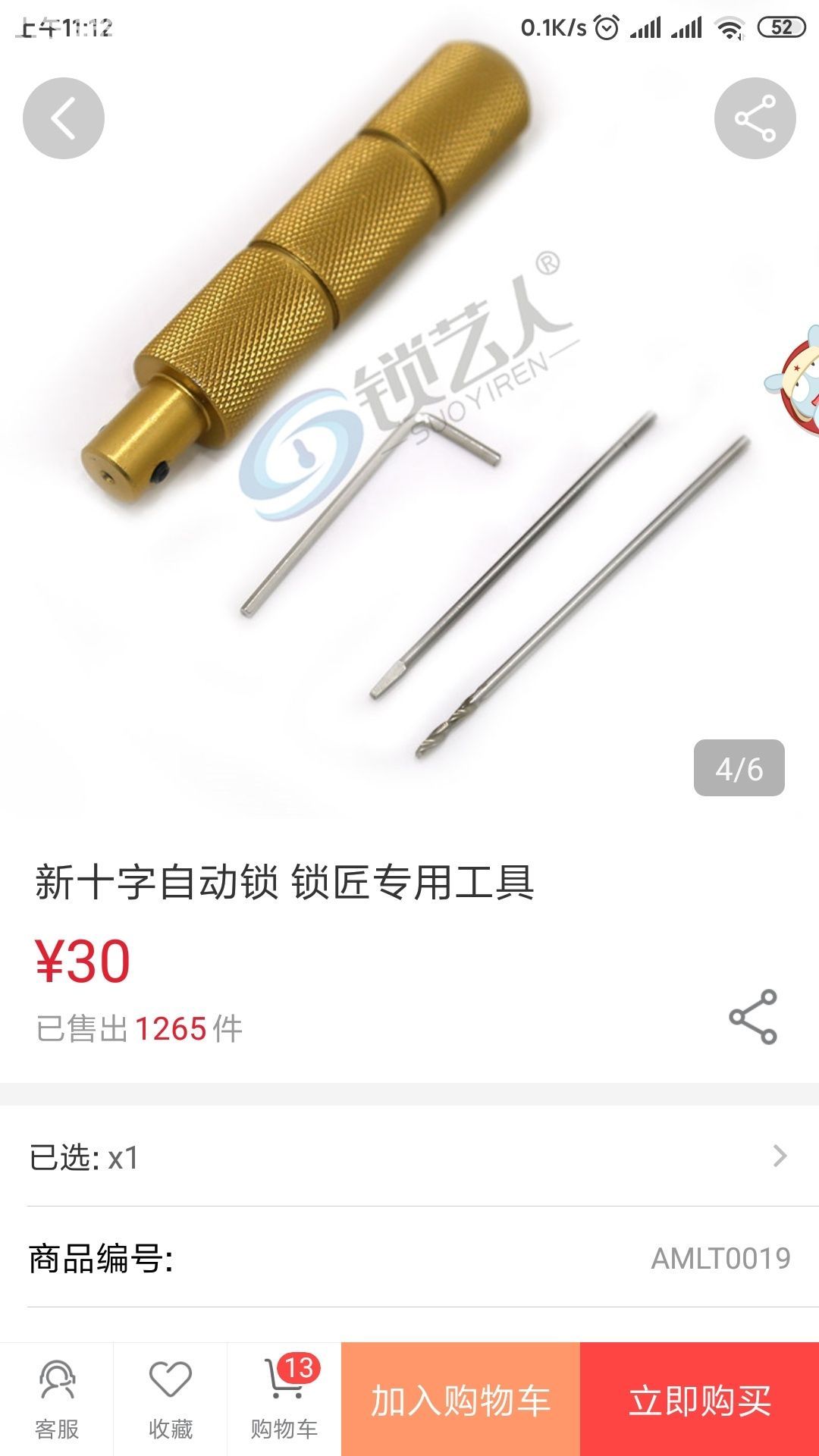This screenshot has height=1456, width=819.
Task: Open 客服 customer service
Action: point(57,1400)
